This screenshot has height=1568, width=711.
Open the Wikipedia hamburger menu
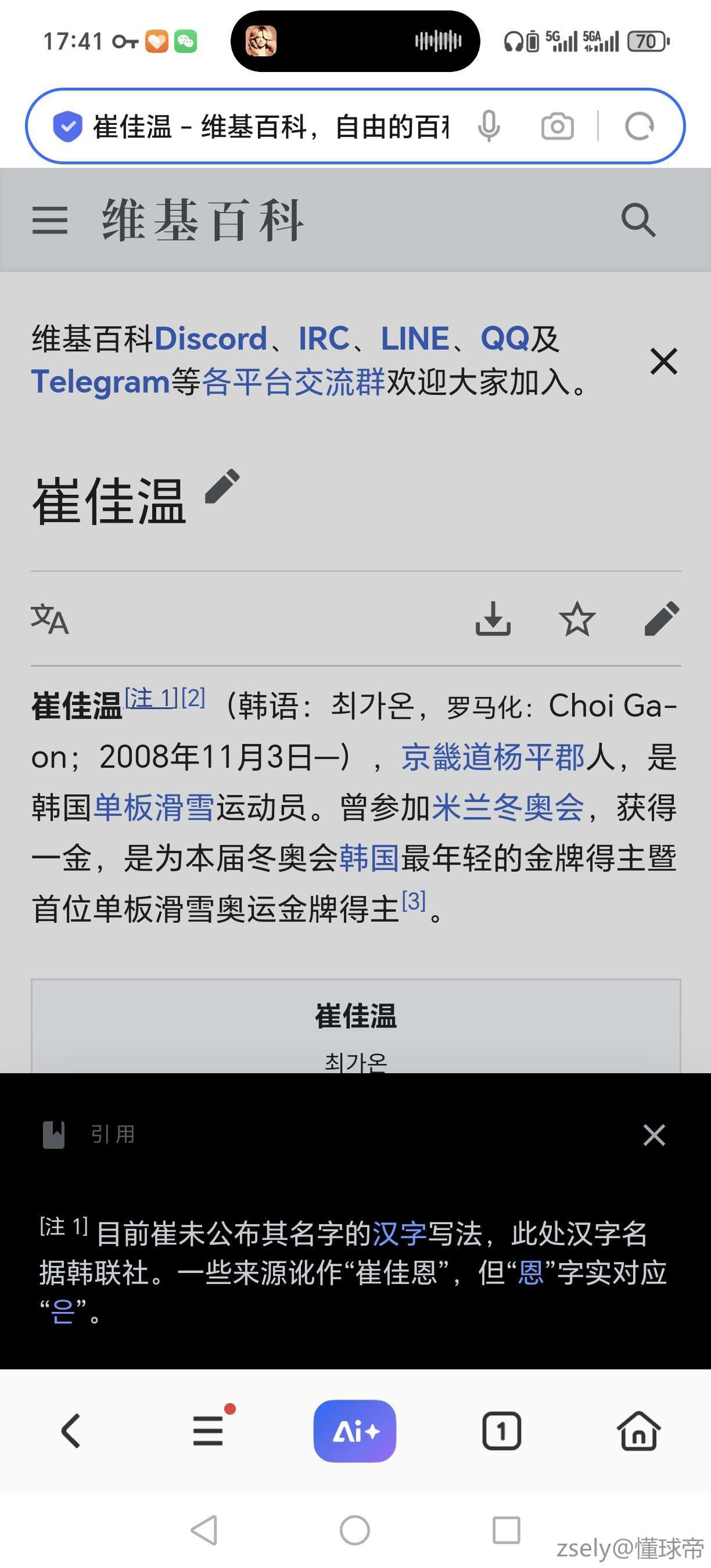(x=50, y=220)
